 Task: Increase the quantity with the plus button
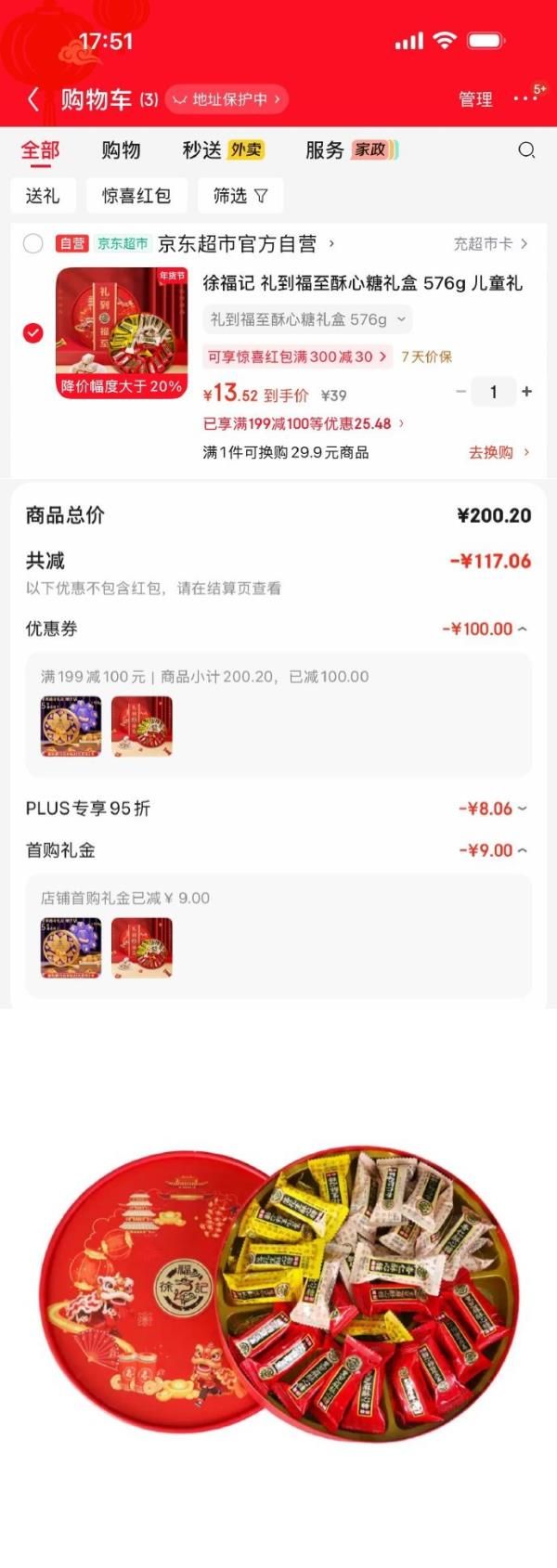tap(526, 392)
